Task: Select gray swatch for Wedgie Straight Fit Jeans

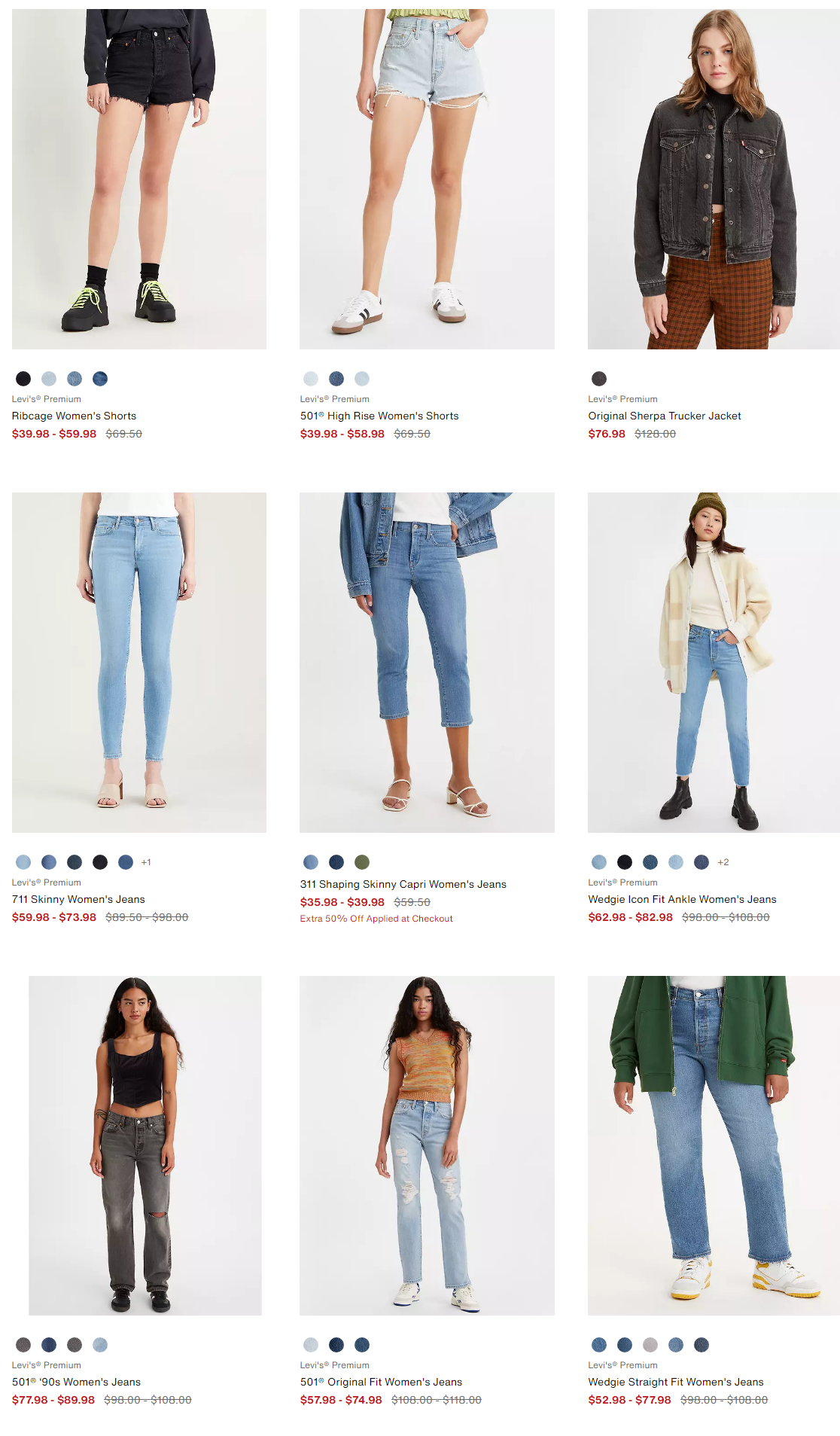Action: [650, 1345]
